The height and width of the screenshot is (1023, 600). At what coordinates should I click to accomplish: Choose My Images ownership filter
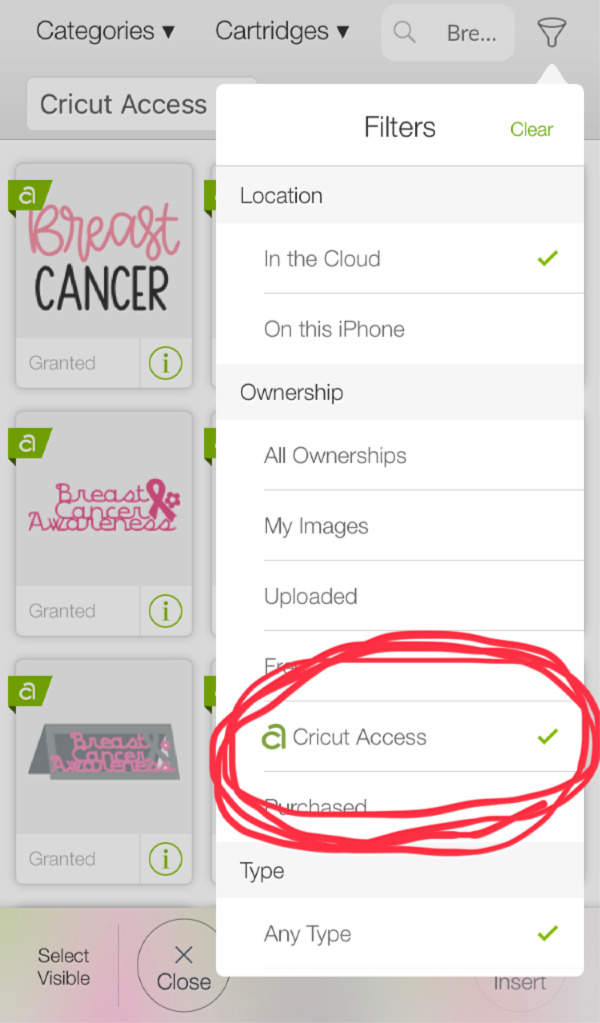[x=400, y=526]
